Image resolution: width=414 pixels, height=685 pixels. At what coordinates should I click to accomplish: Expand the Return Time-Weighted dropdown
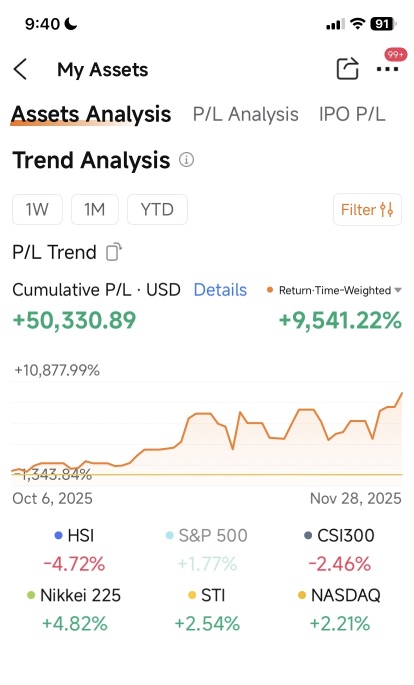coord(335,290)
